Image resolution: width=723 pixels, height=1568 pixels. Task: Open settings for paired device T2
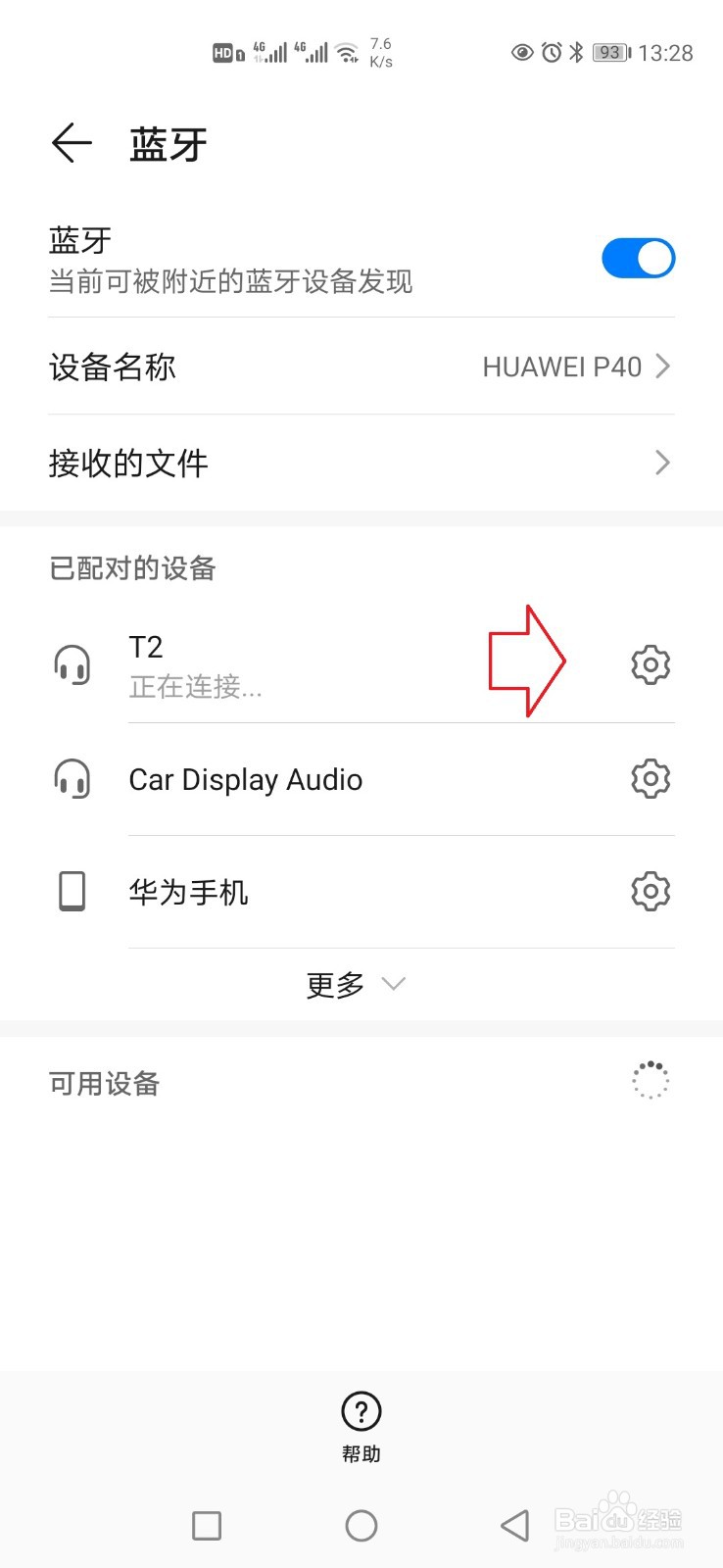tap(650, 663)
